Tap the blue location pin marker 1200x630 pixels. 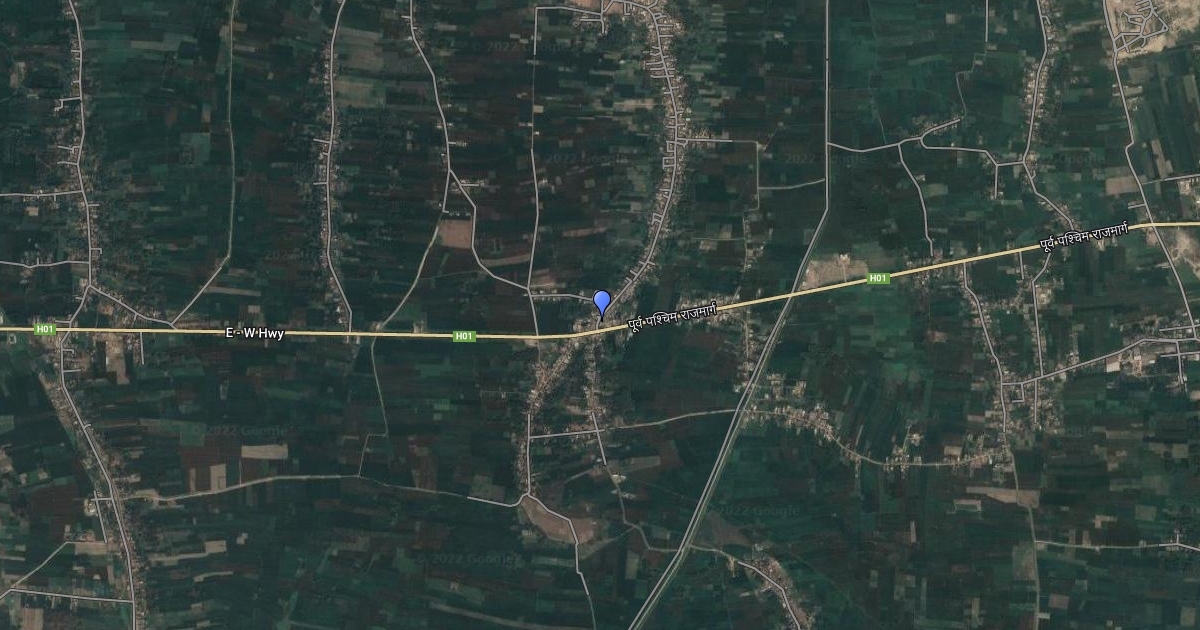click(x=602, y=301)
